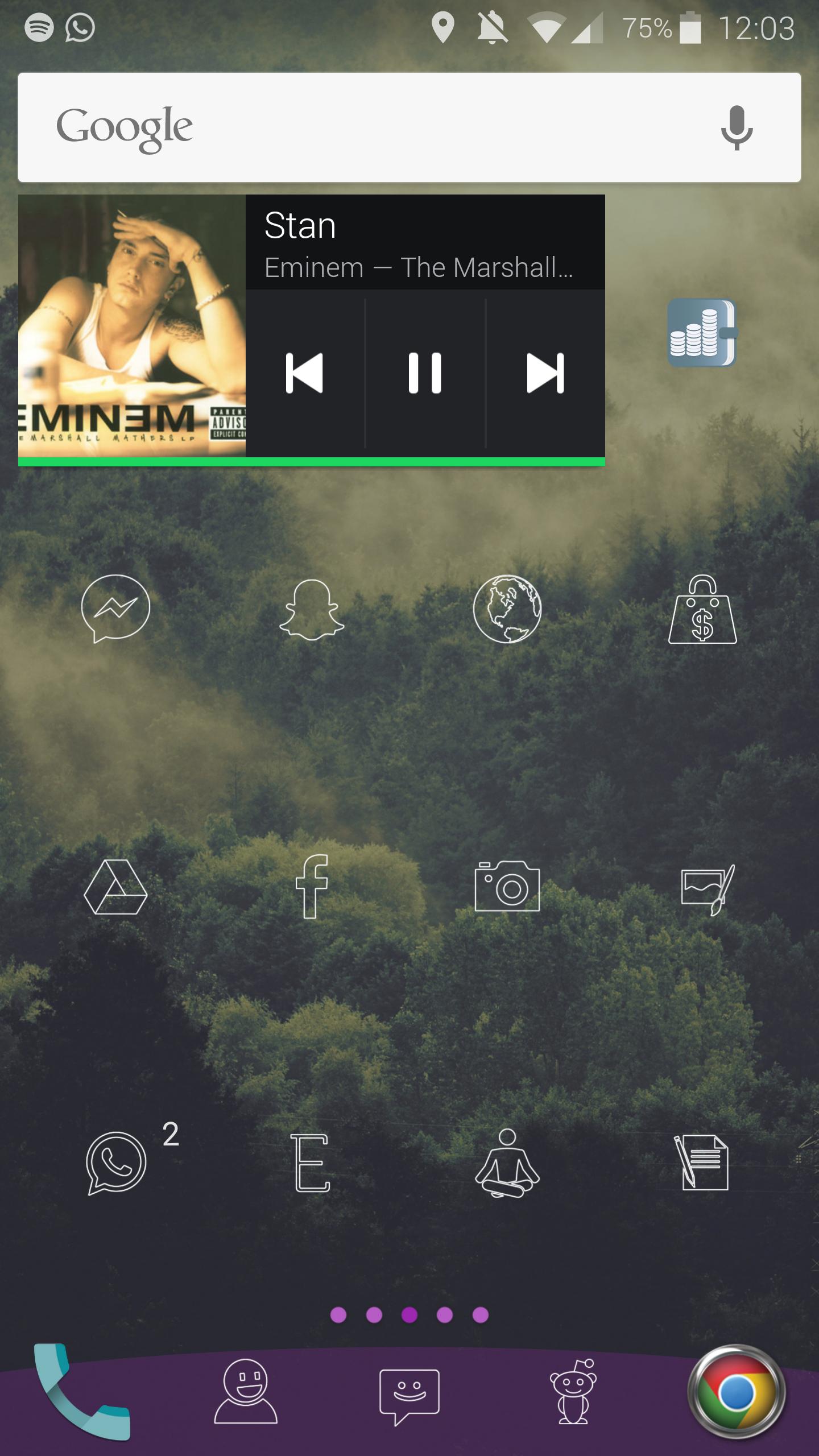Open Facebook
Screen dimensions: 819x1456
pos(312,886)
